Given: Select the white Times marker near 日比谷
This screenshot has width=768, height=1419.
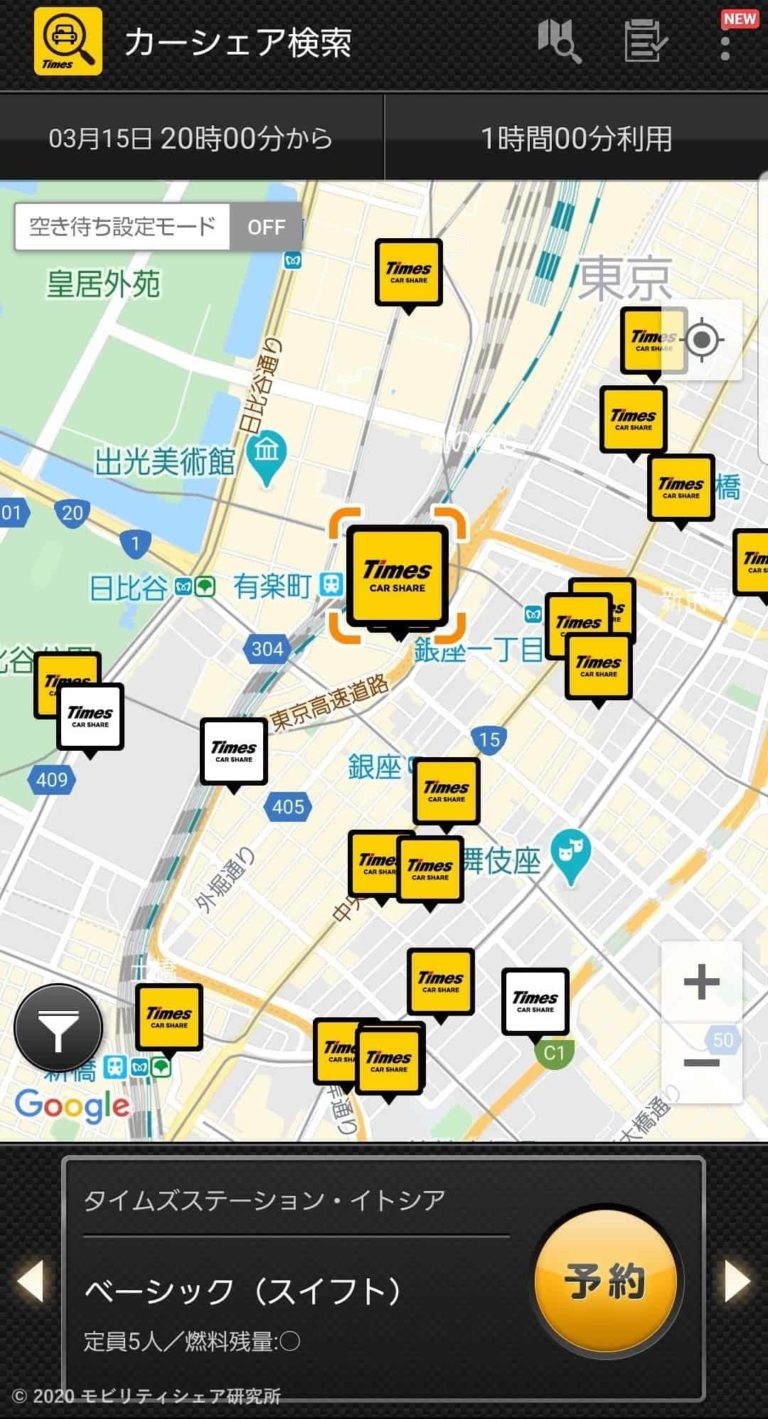Looking at the screenshot, I should point(88,716).
